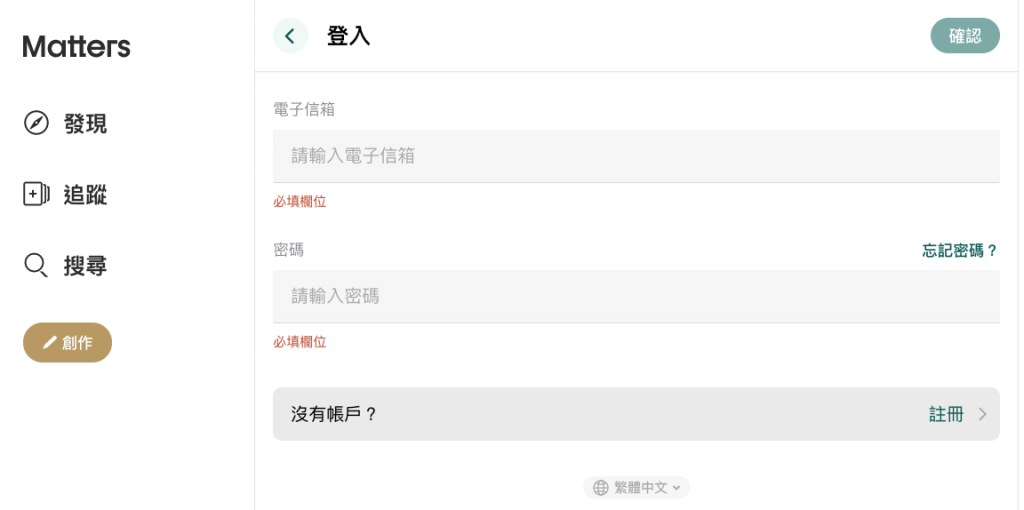The image size is (1024, 510).
Task: Open the 忘記密碼 forgot password link
Action: pyautogui.click(x=959, y=250)
